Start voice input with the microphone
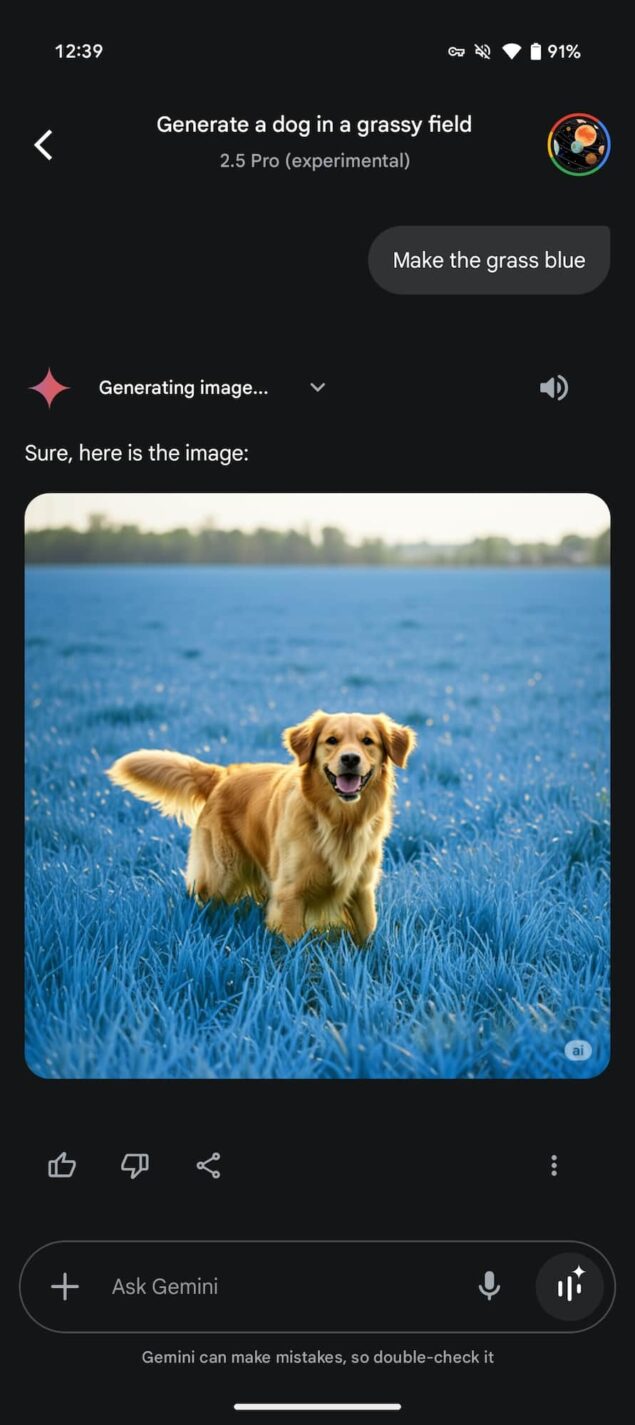The image size is (635, 1425). pyautogui.click(x=489, y=1286)
